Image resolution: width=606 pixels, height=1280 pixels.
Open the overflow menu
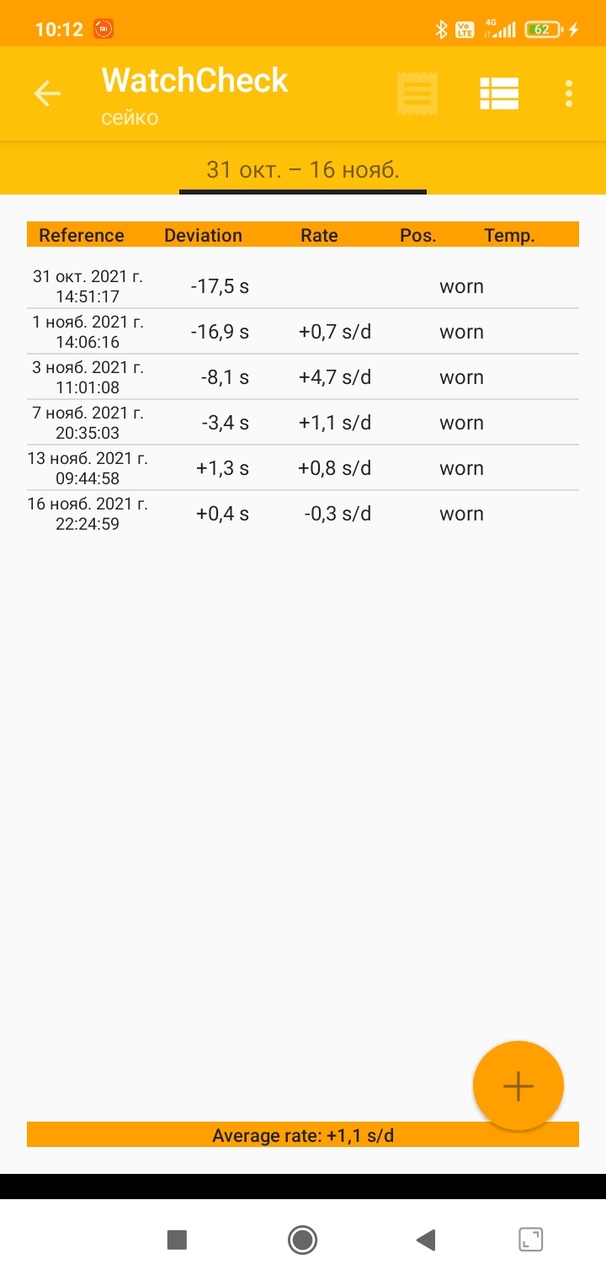pos(568,94)
